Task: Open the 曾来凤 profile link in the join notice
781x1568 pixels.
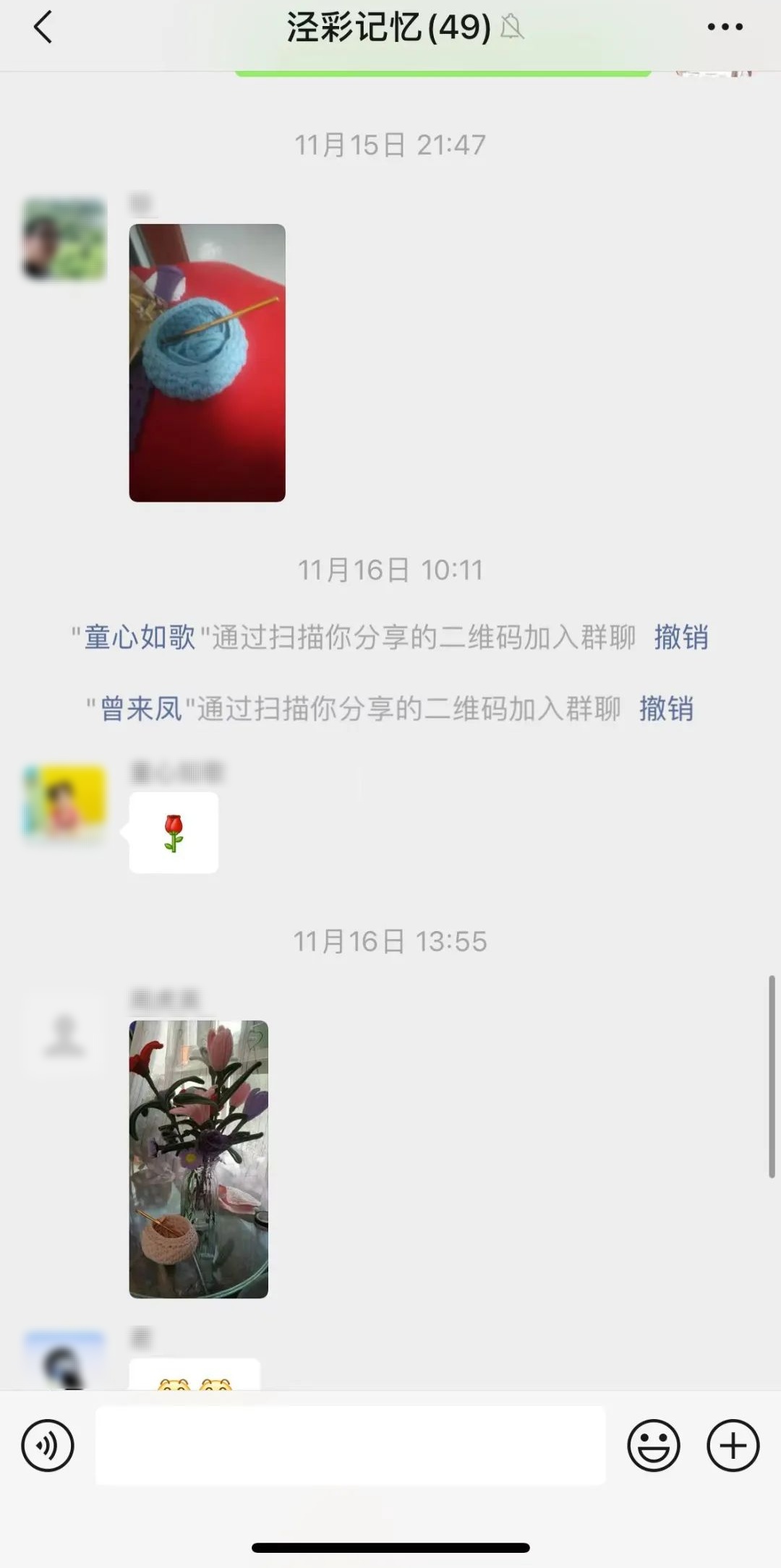Action: (x=141, y=708)
